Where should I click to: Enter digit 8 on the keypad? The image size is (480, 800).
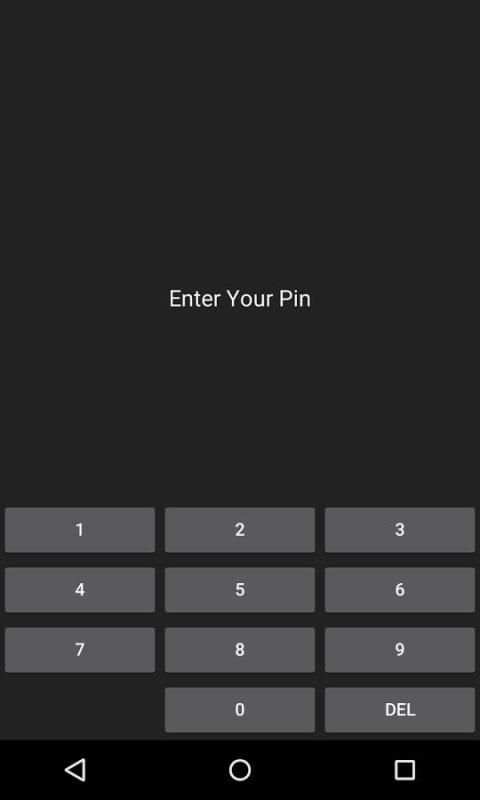pyautogui.click(x=240, y=650)
